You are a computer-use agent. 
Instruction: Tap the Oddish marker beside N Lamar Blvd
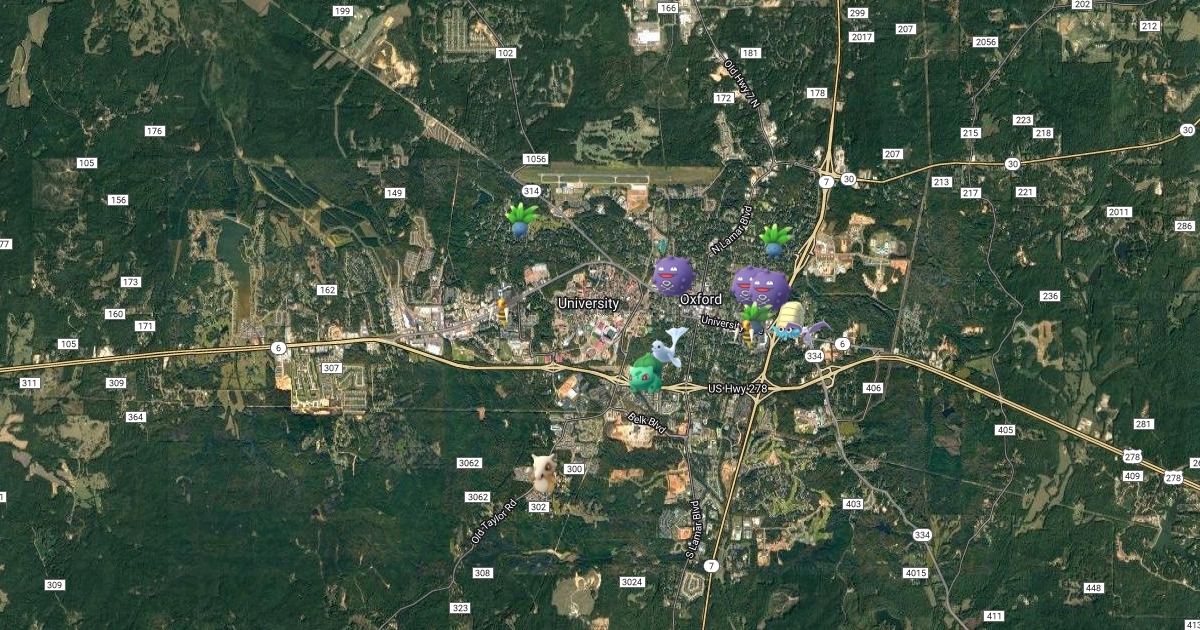point(774,240)
